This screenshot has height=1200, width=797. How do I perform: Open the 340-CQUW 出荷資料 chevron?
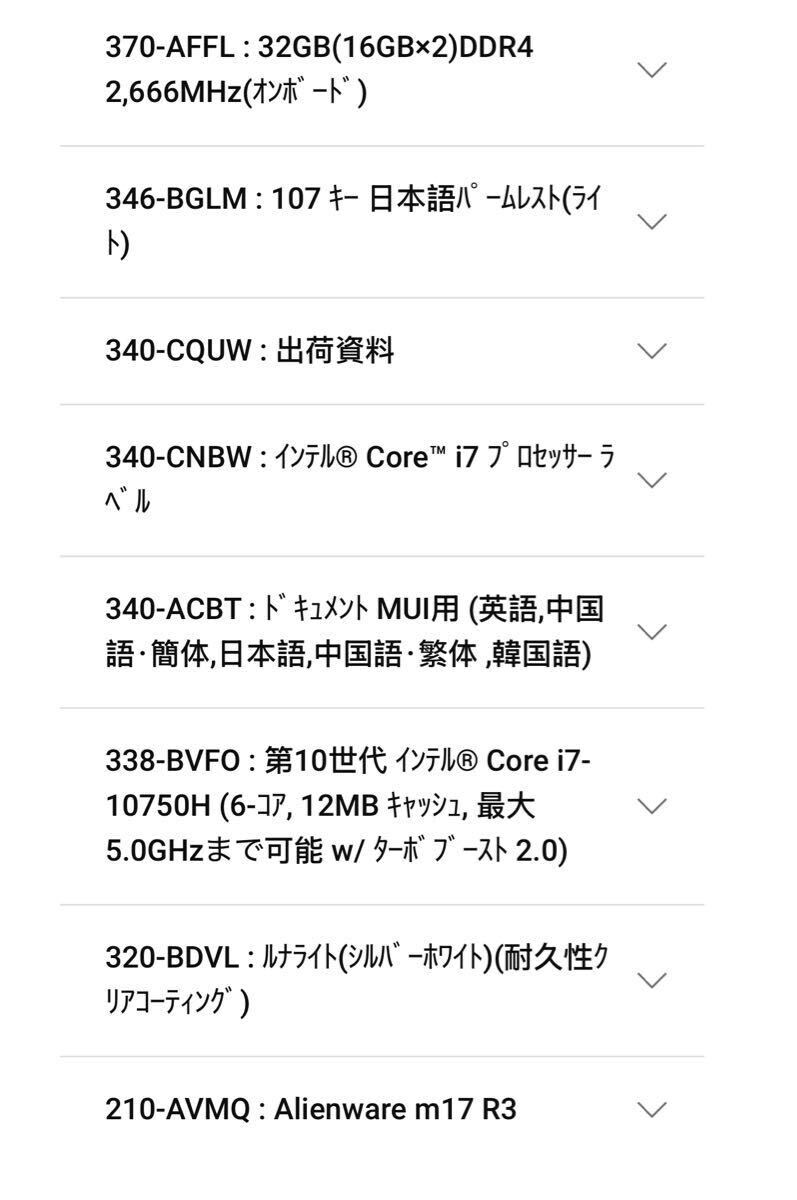point(653,349)
